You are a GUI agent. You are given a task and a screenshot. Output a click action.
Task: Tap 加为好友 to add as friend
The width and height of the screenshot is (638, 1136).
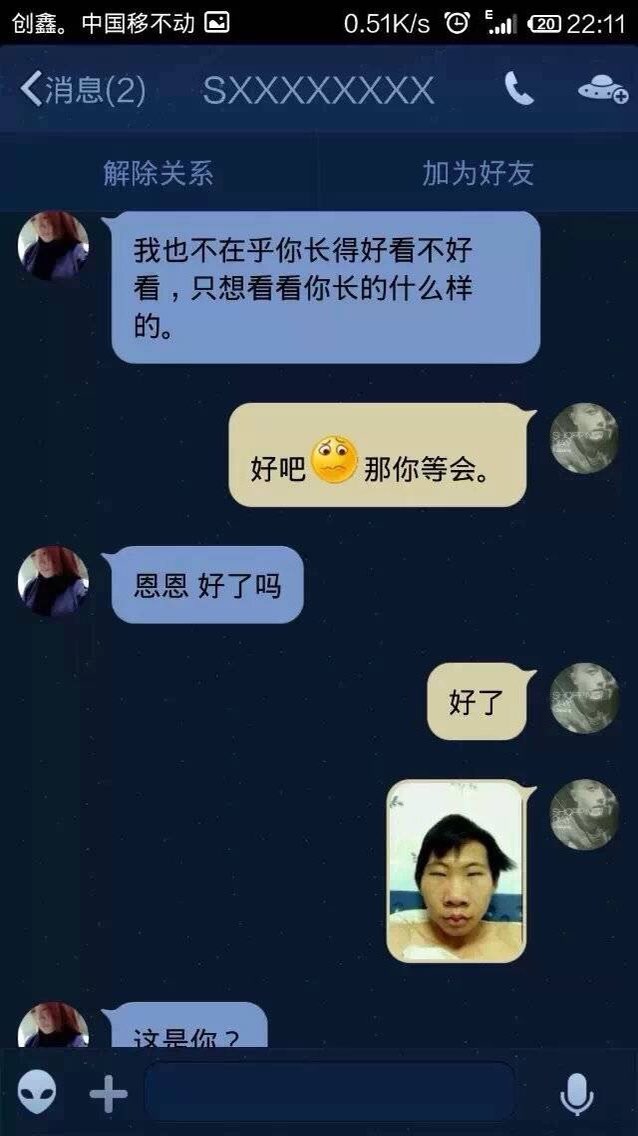tap(478, 173)
